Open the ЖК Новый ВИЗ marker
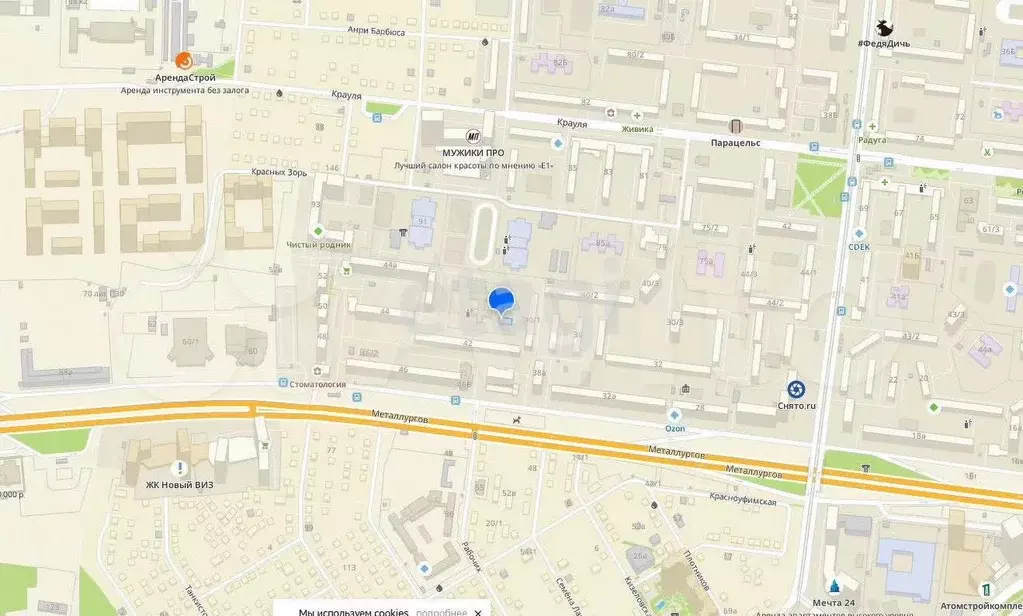 point(180,467)
